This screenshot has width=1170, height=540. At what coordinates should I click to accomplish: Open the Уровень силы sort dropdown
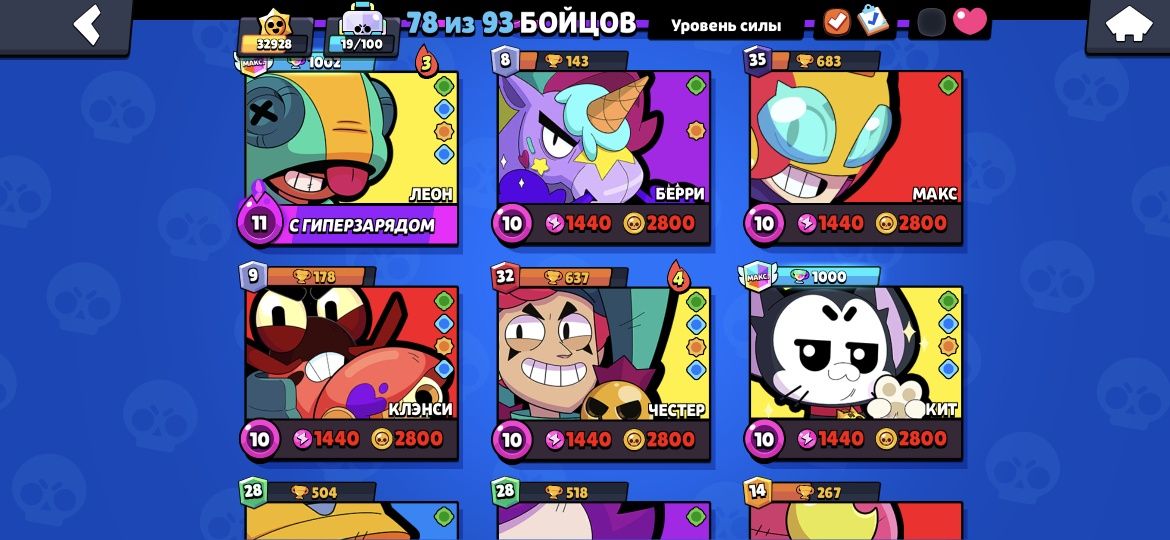(x=726, y=25)
